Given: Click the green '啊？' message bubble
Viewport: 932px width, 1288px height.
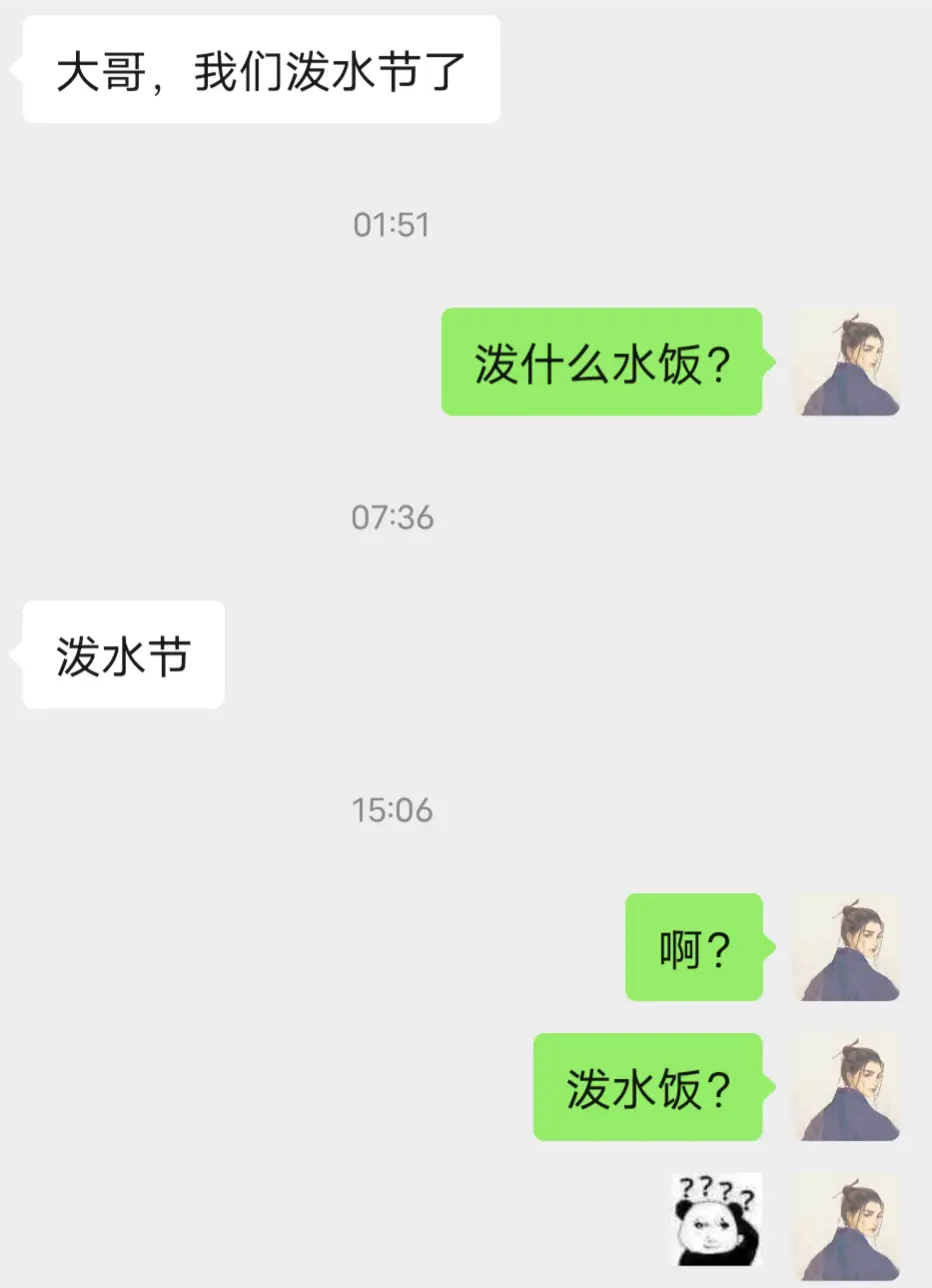Looking at the screenshot, I should (694, 949).
